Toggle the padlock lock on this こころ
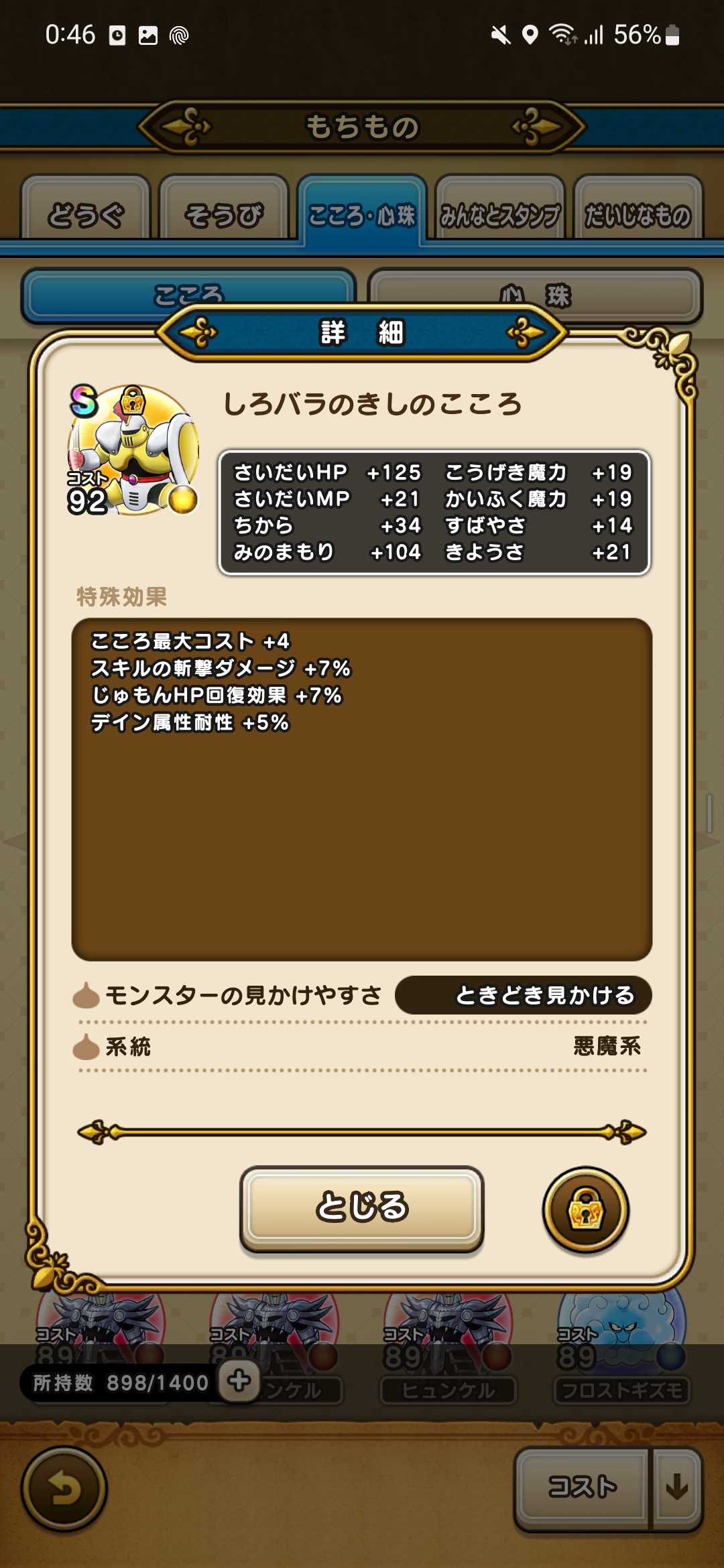This screenshot has height=1568, width=724. click(585, 1210)
